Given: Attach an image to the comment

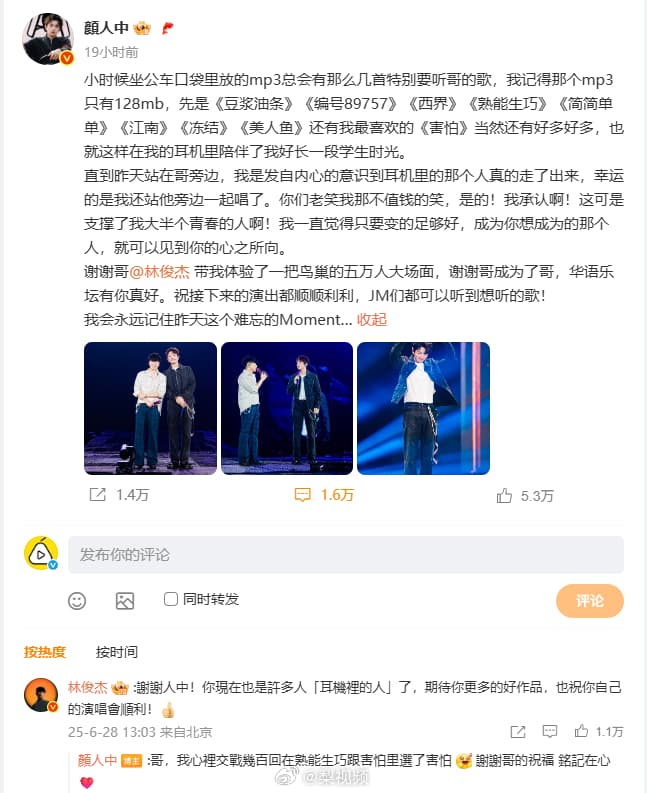Looking at the screenshot, I should click(125, 600).
